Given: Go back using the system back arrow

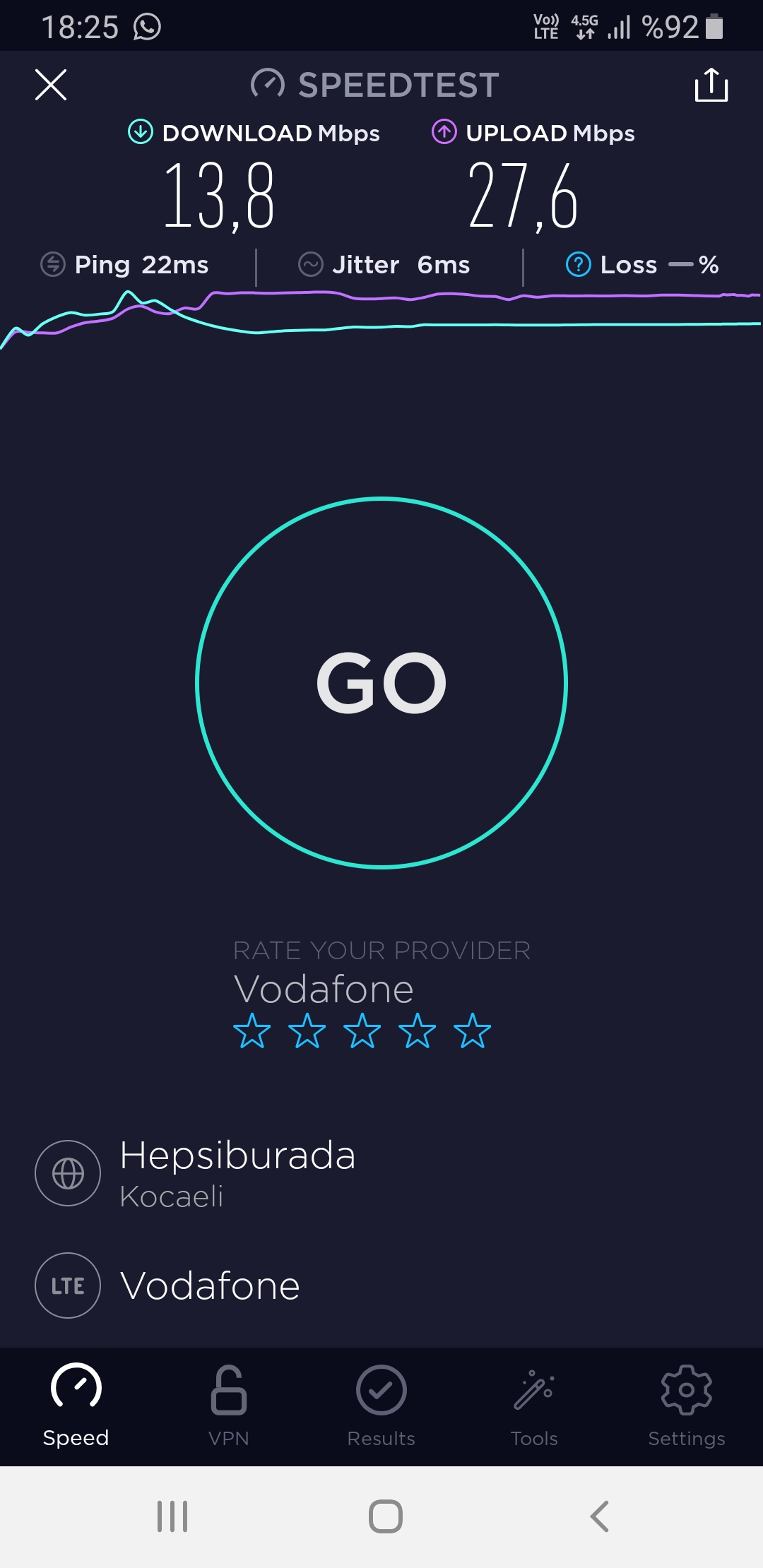Looking at the screenshot, I should point(599,1516).
